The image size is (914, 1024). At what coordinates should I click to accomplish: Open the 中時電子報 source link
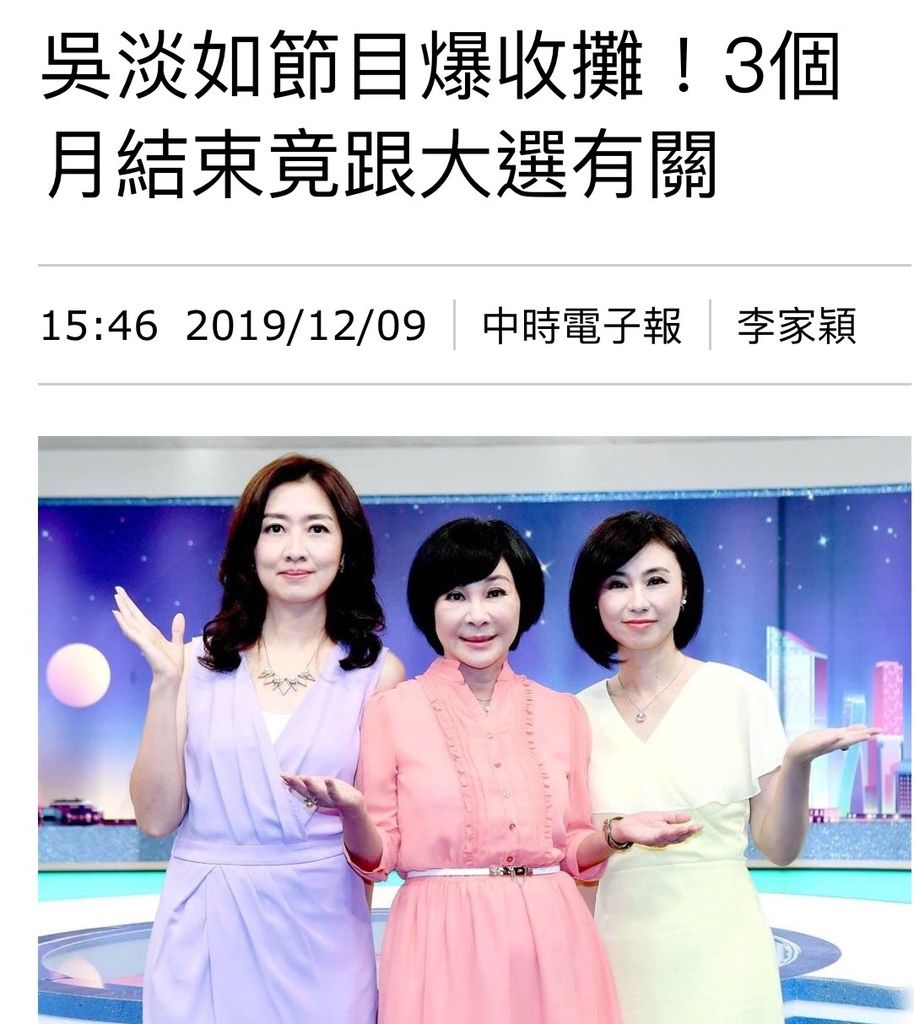pos(582,326)
